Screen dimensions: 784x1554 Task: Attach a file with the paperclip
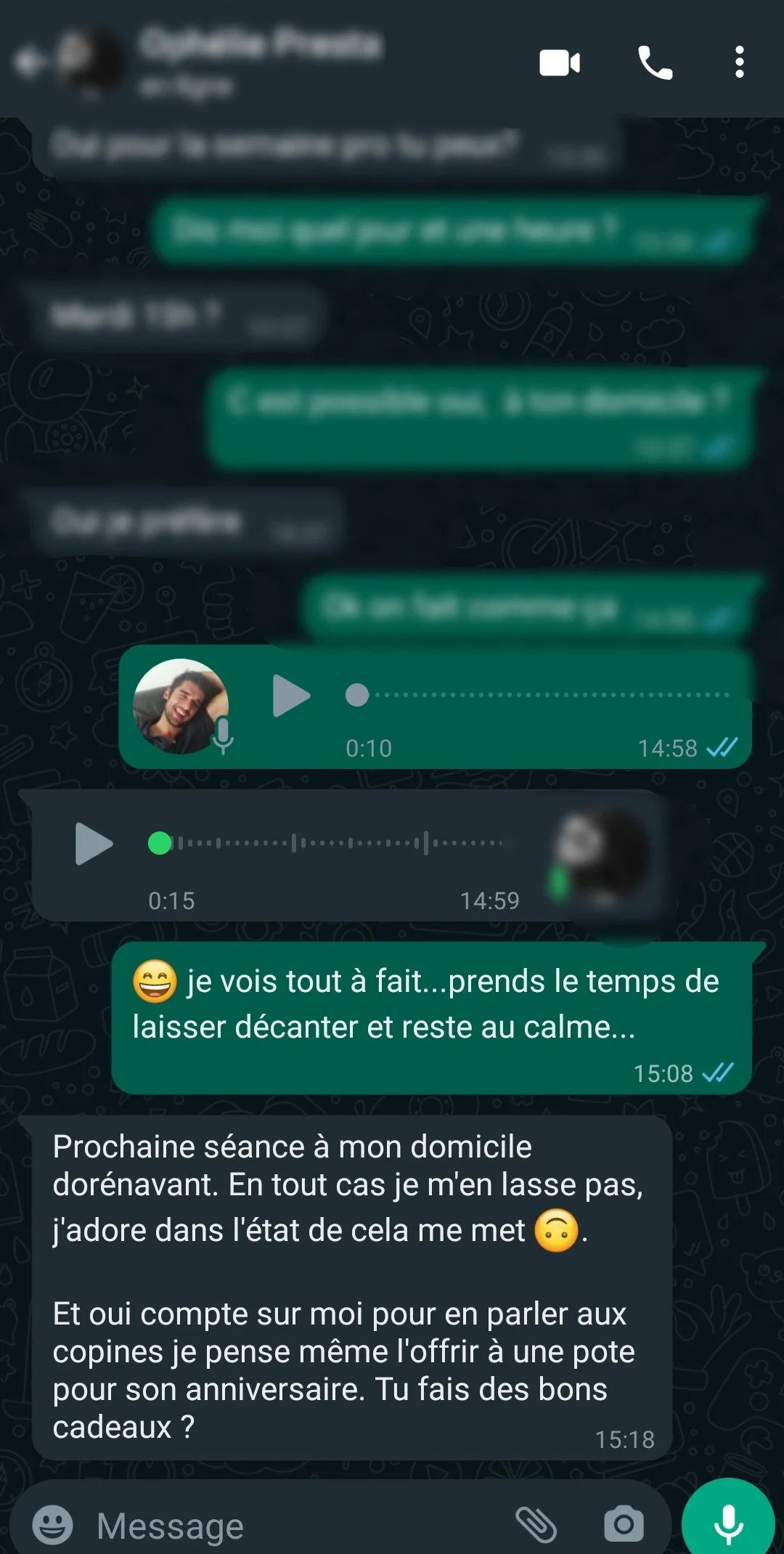point(536,1524)
